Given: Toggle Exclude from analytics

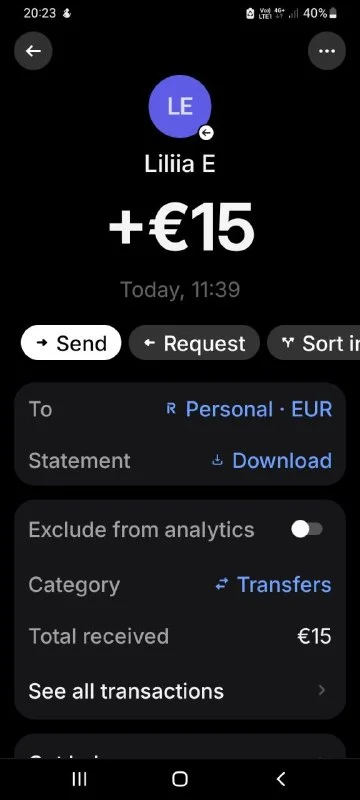Looking at the screenshot, I should [x=307, y=530].
